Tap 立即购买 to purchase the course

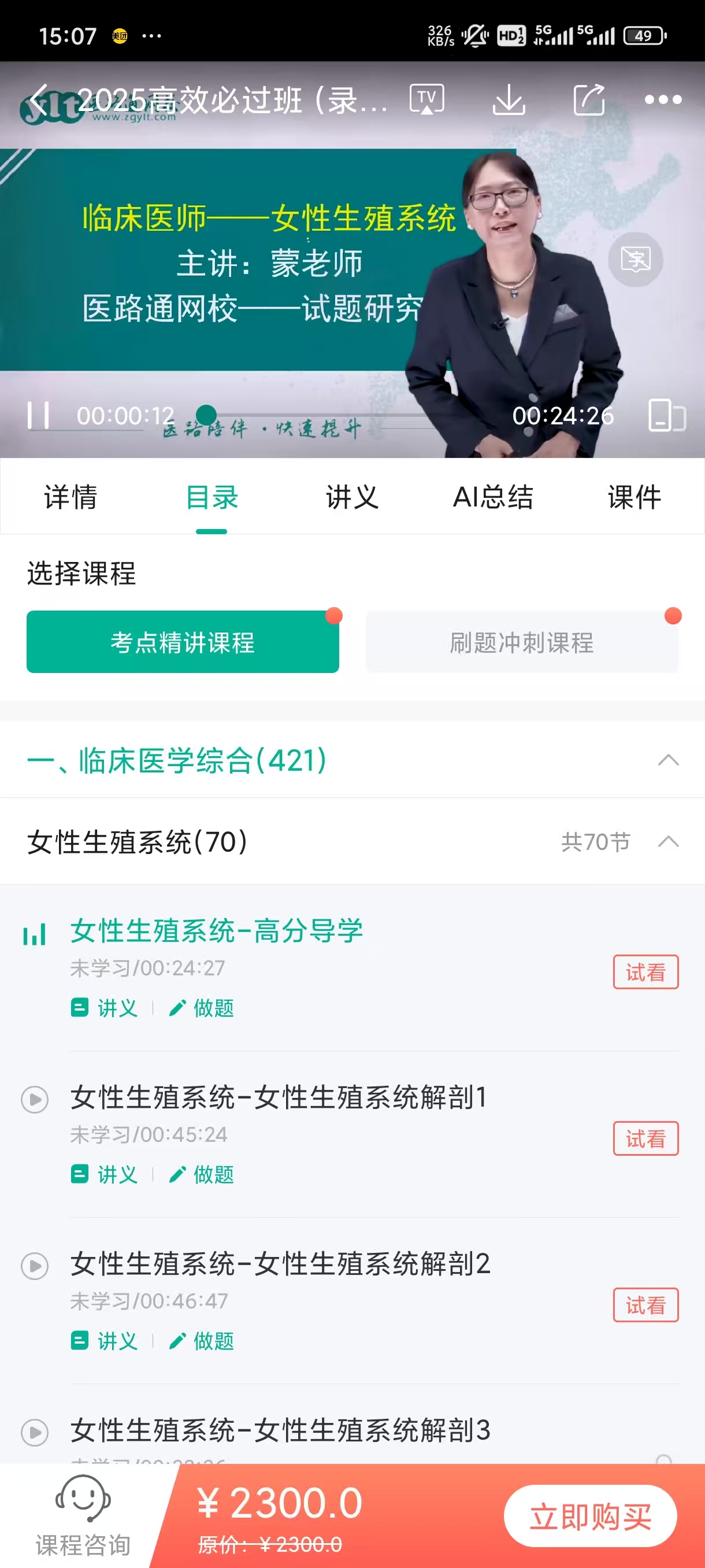coord(589,1515)
